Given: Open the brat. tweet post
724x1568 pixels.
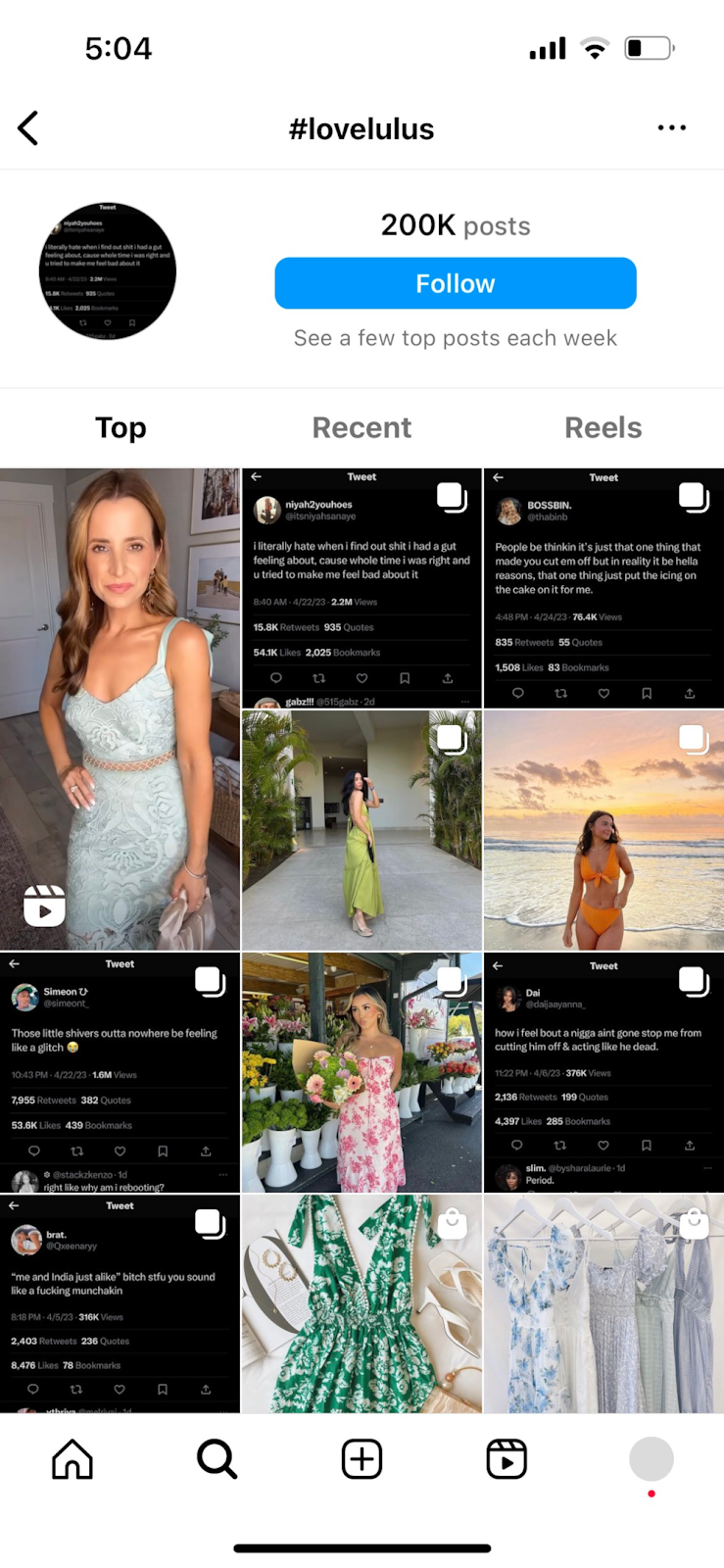Looking at the screenshot, I should [120, 1303].
